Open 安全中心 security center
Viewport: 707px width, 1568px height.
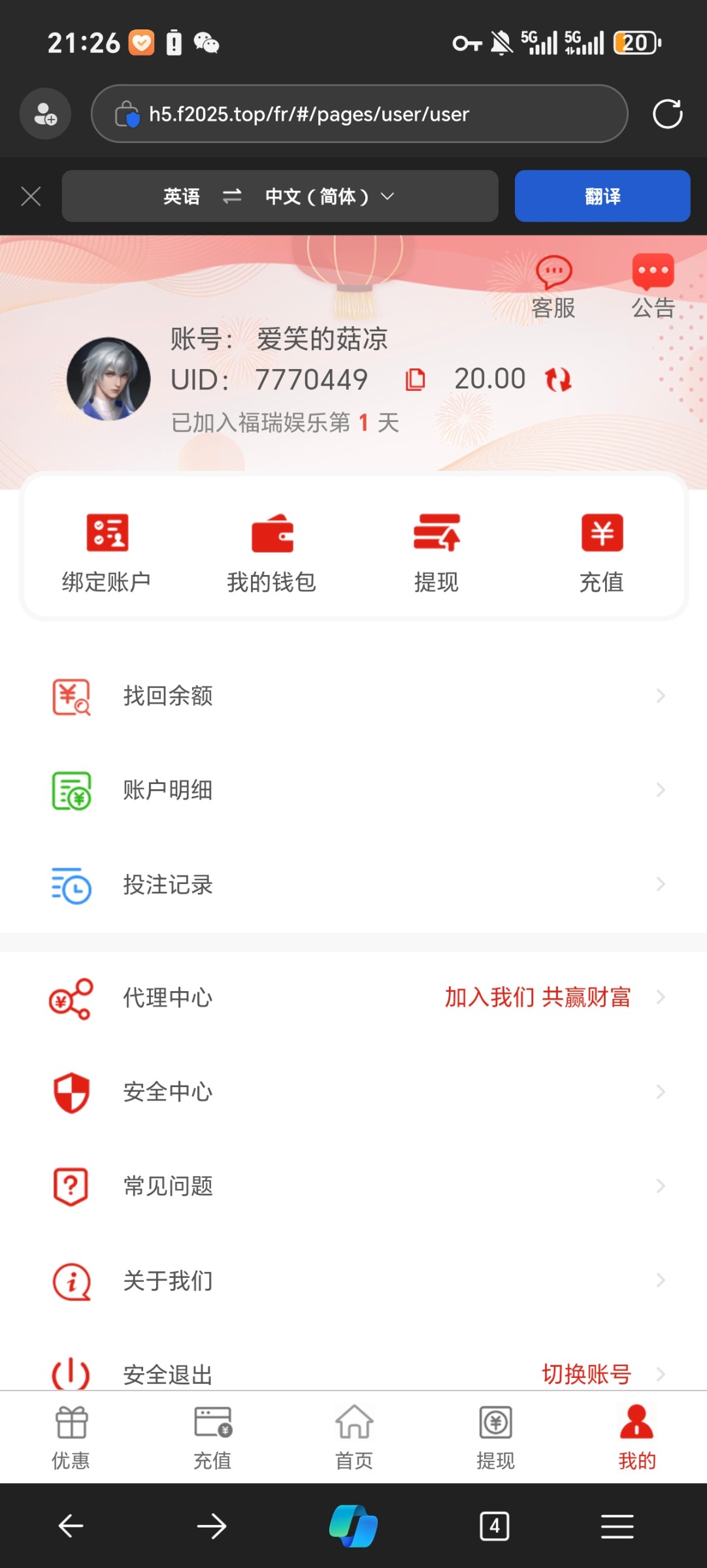click(353, 1092)
